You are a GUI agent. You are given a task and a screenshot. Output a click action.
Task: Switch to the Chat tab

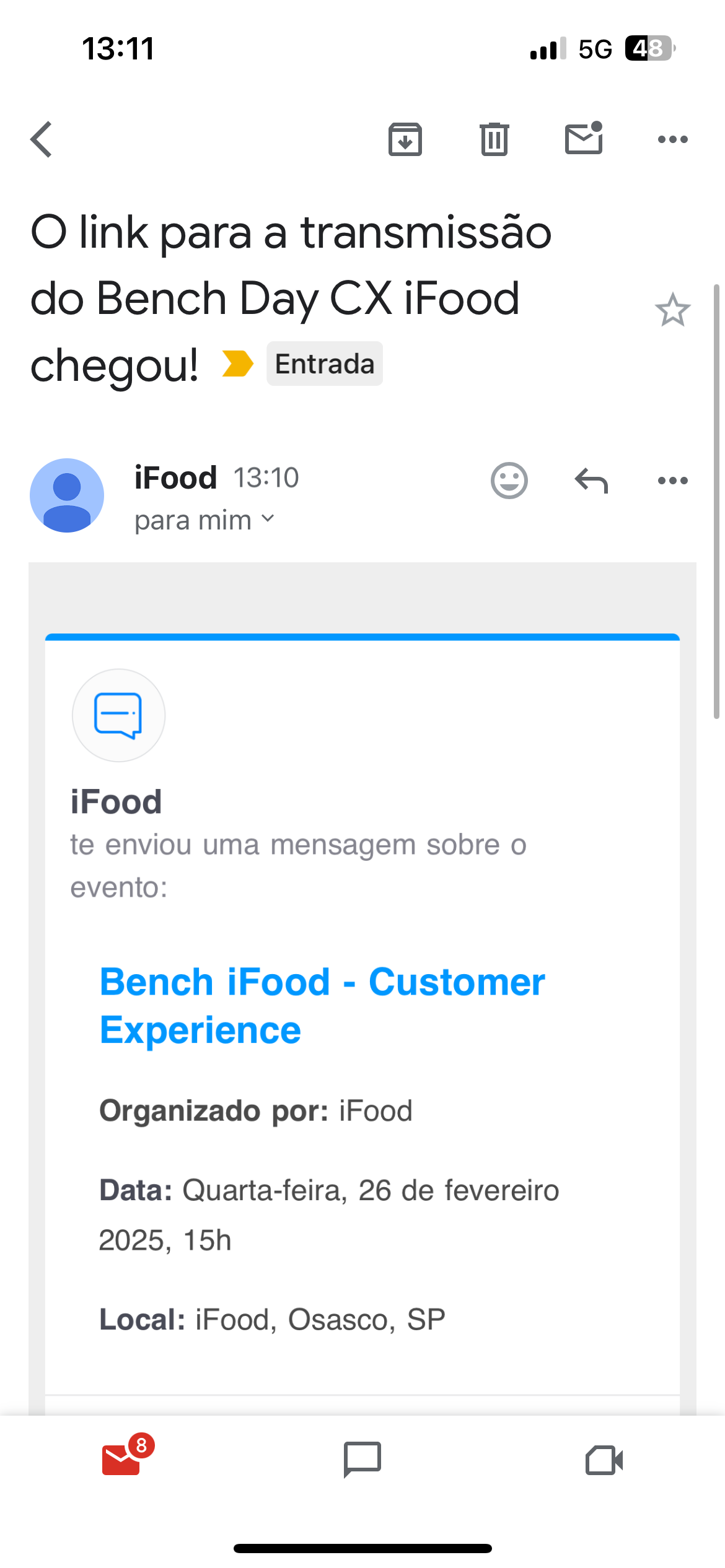point(362,1460)
